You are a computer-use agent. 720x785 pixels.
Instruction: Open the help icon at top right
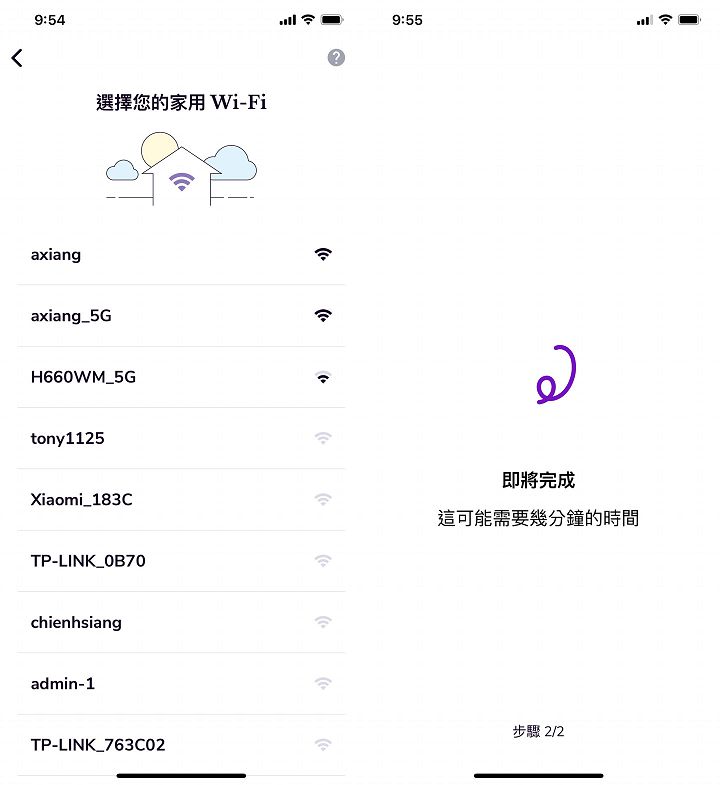[x=336, y=57]
